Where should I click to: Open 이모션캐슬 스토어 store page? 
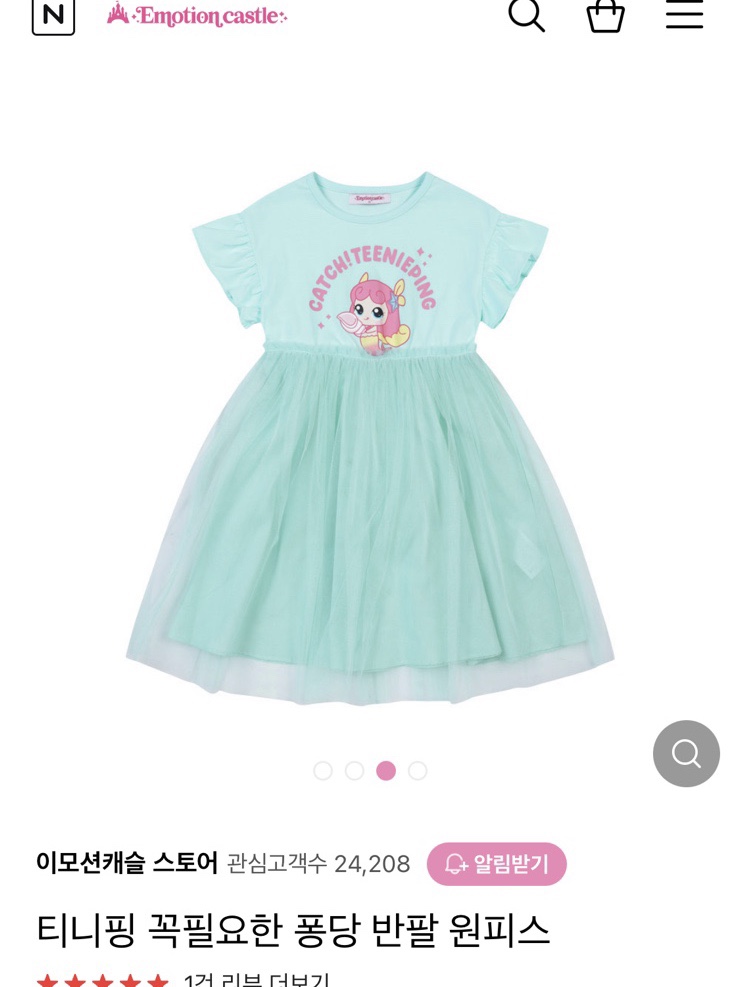pyautogui.click(x=127, y=863)
